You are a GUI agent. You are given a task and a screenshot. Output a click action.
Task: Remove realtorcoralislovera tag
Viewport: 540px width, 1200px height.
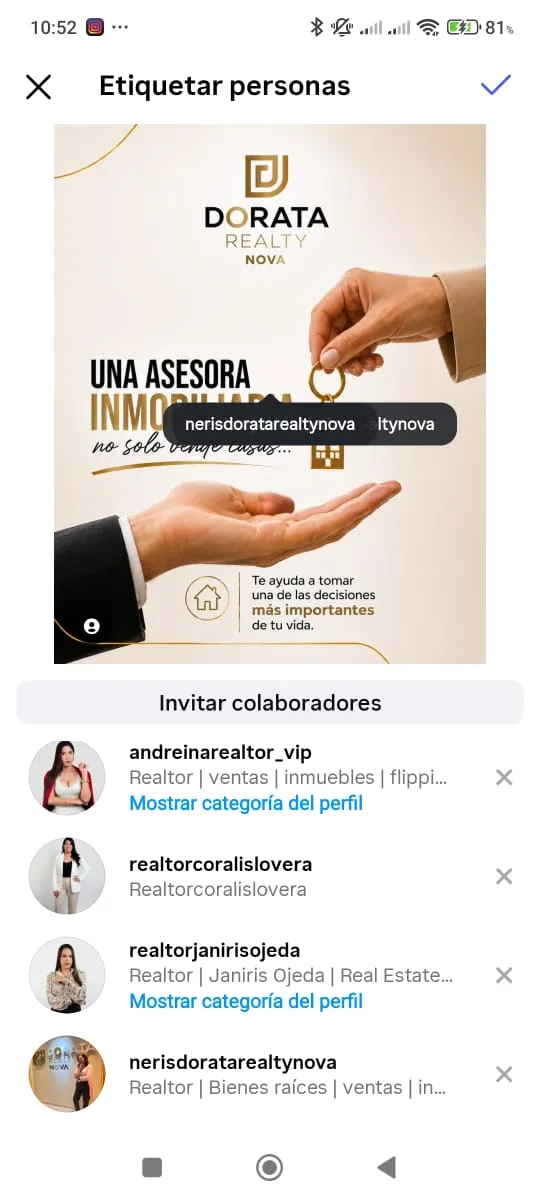[504, 876]
